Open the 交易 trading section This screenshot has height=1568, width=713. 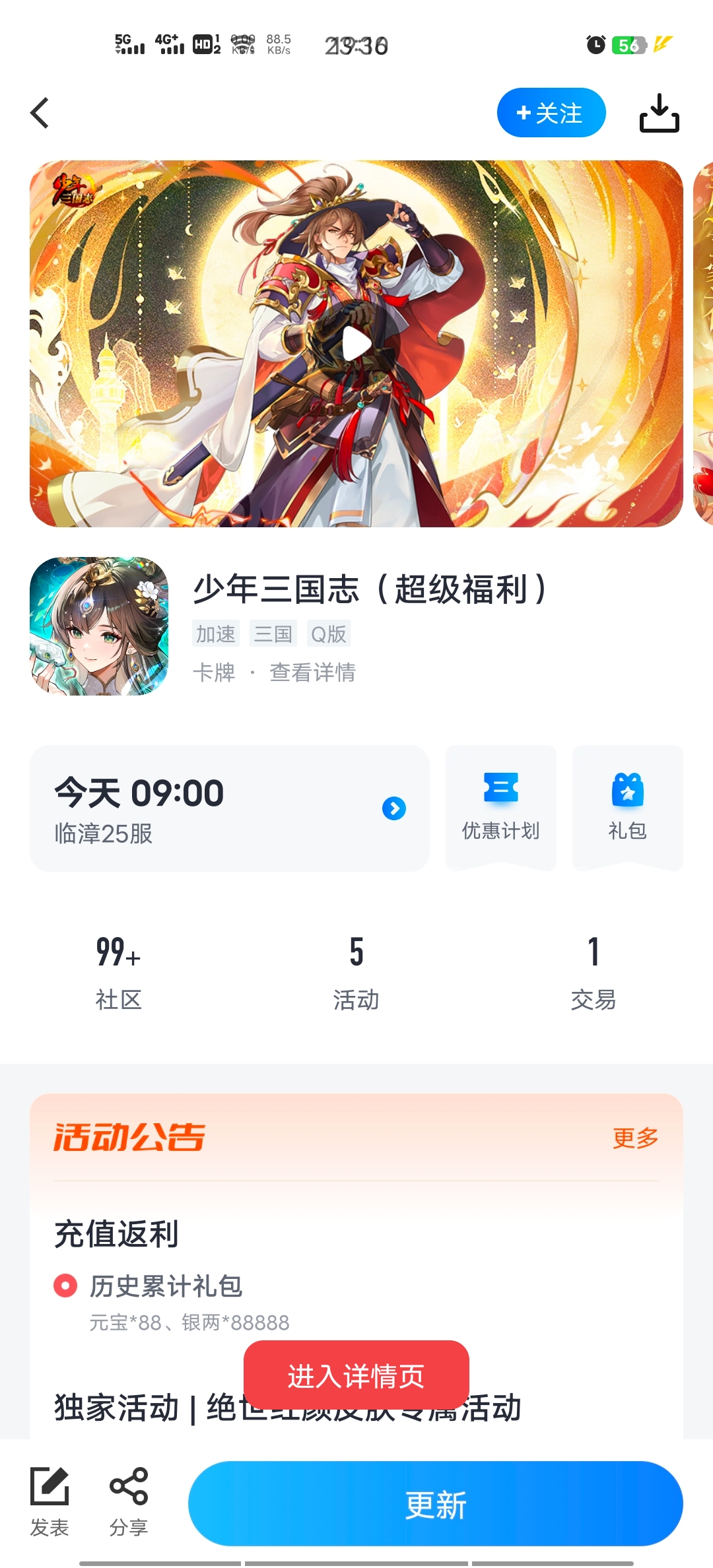[x=594, y=973]
